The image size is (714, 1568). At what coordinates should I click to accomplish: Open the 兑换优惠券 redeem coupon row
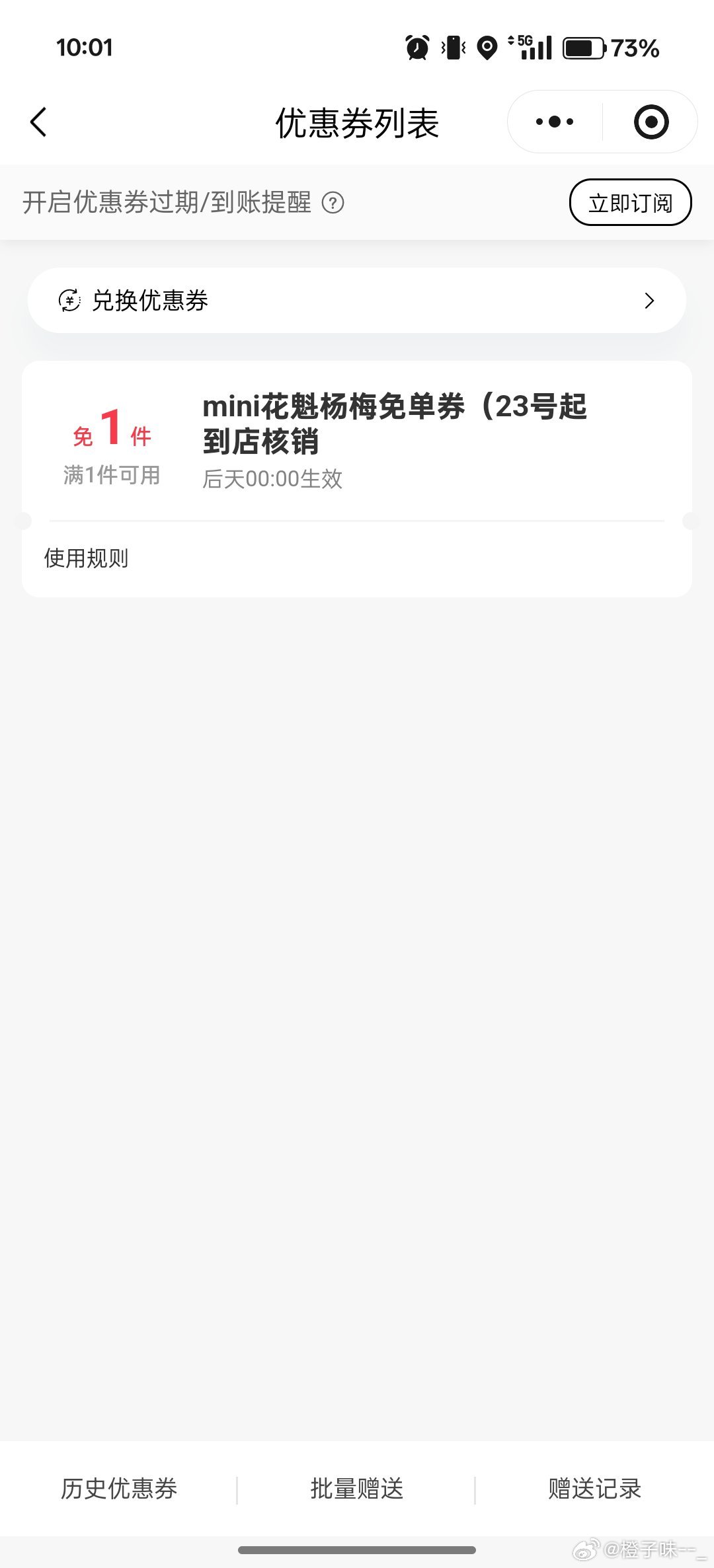coord(357,301)
